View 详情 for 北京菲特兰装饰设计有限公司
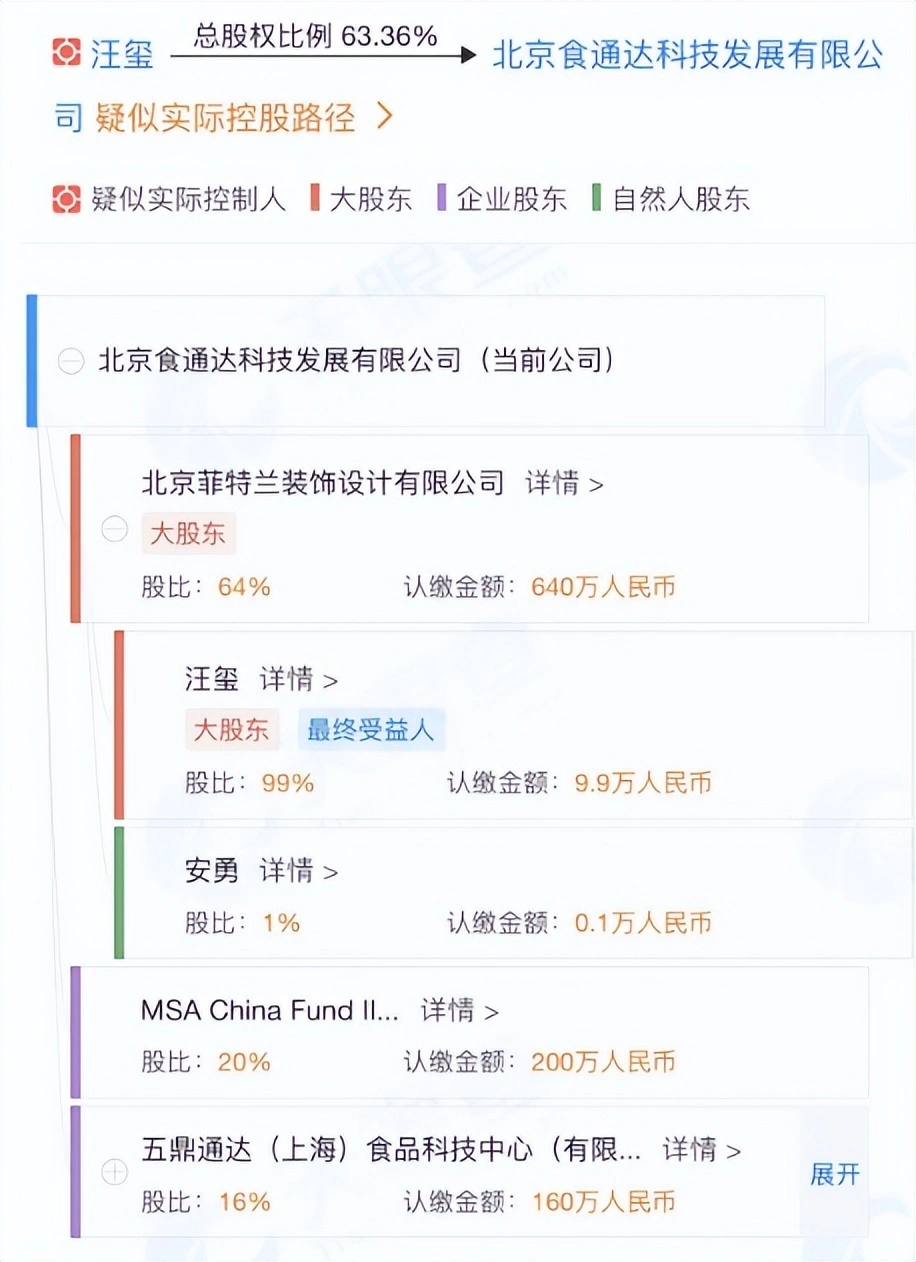 564,484
